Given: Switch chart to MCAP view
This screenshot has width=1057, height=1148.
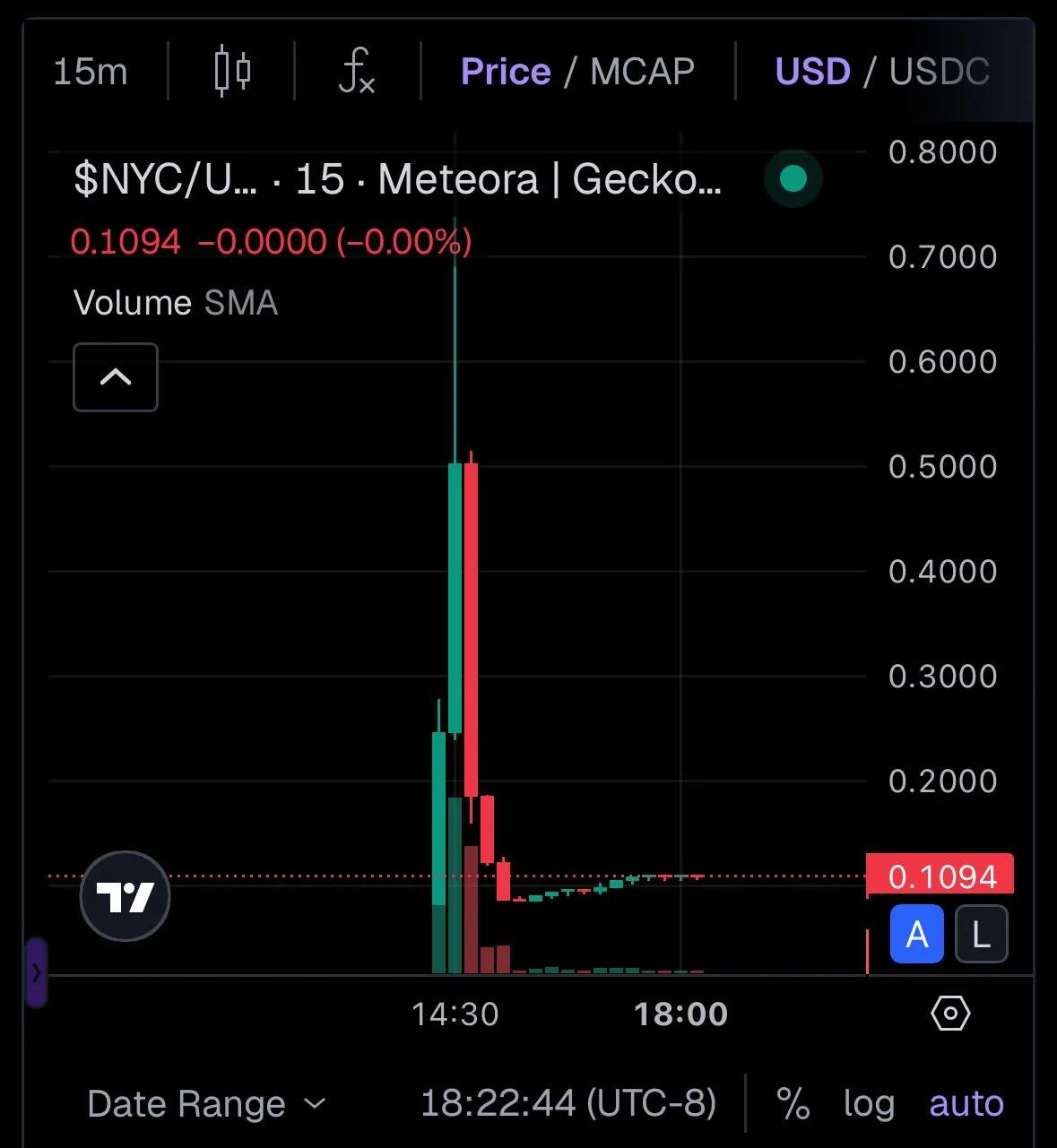Looking at the screenshot, I should tap(642, 71).
